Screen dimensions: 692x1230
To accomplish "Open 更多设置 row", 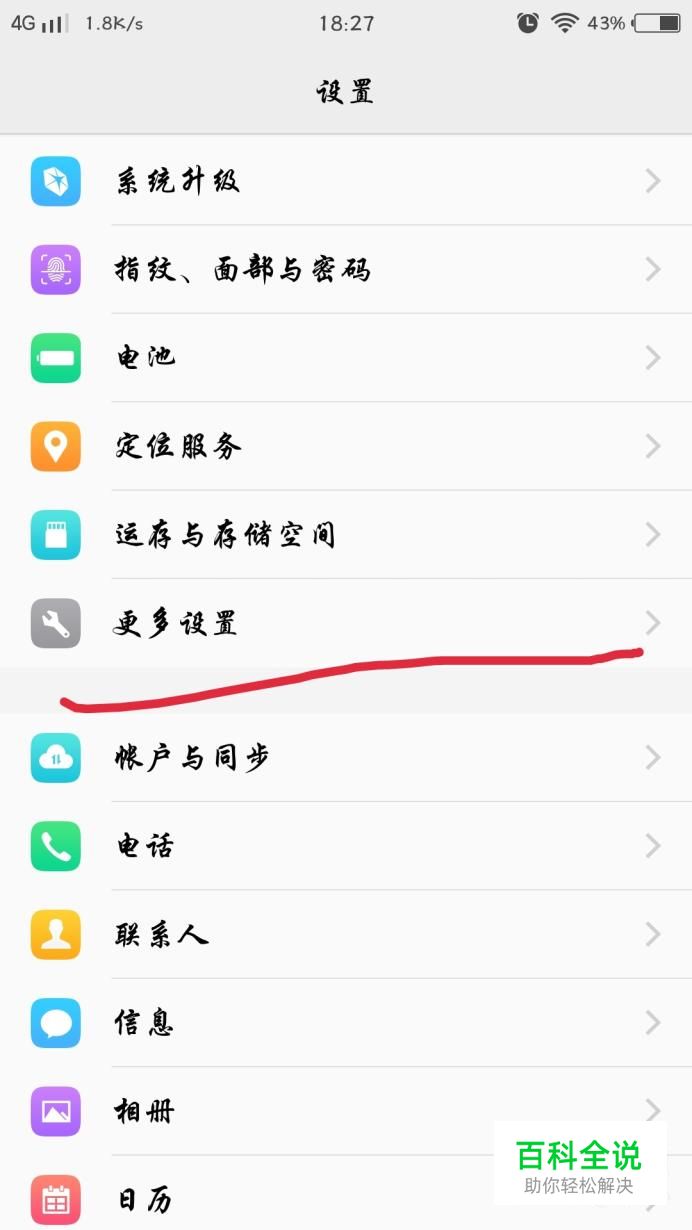I will tap(346, 623).
